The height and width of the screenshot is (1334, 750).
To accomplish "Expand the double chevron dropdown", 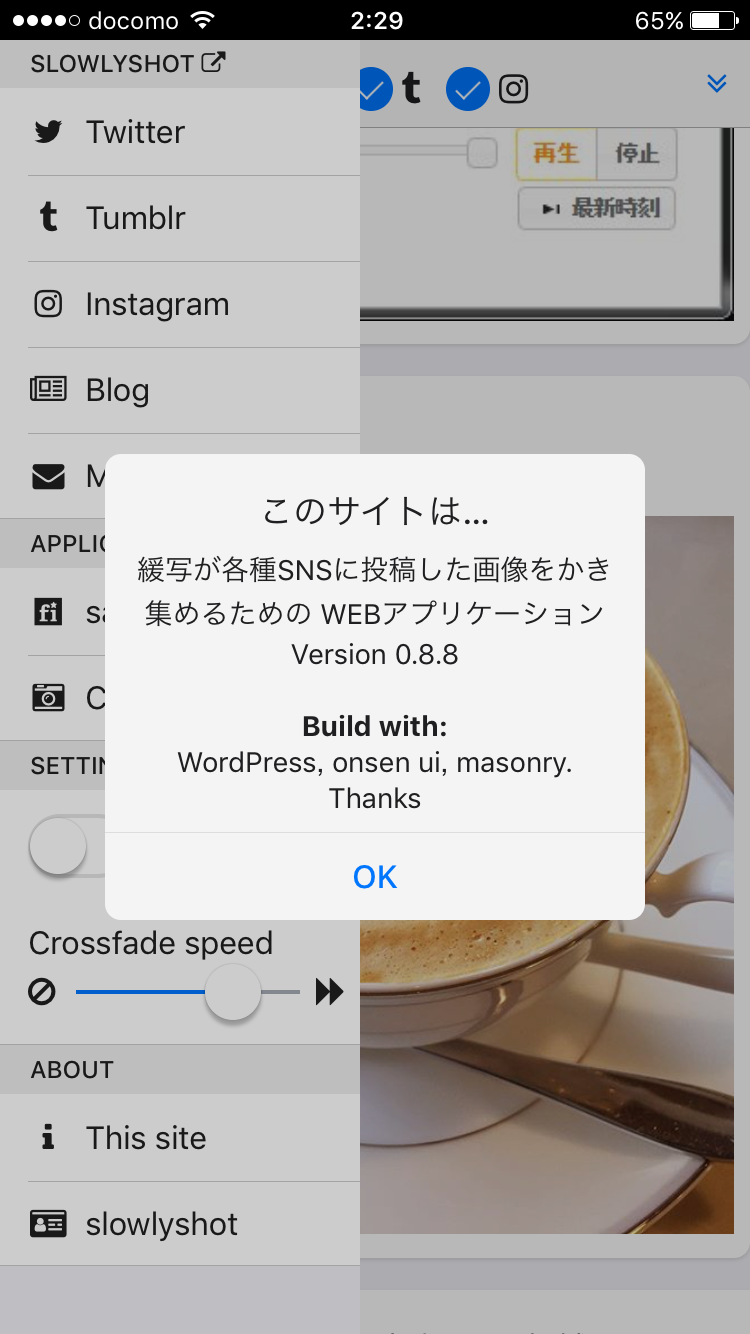I will coord(716,84).
